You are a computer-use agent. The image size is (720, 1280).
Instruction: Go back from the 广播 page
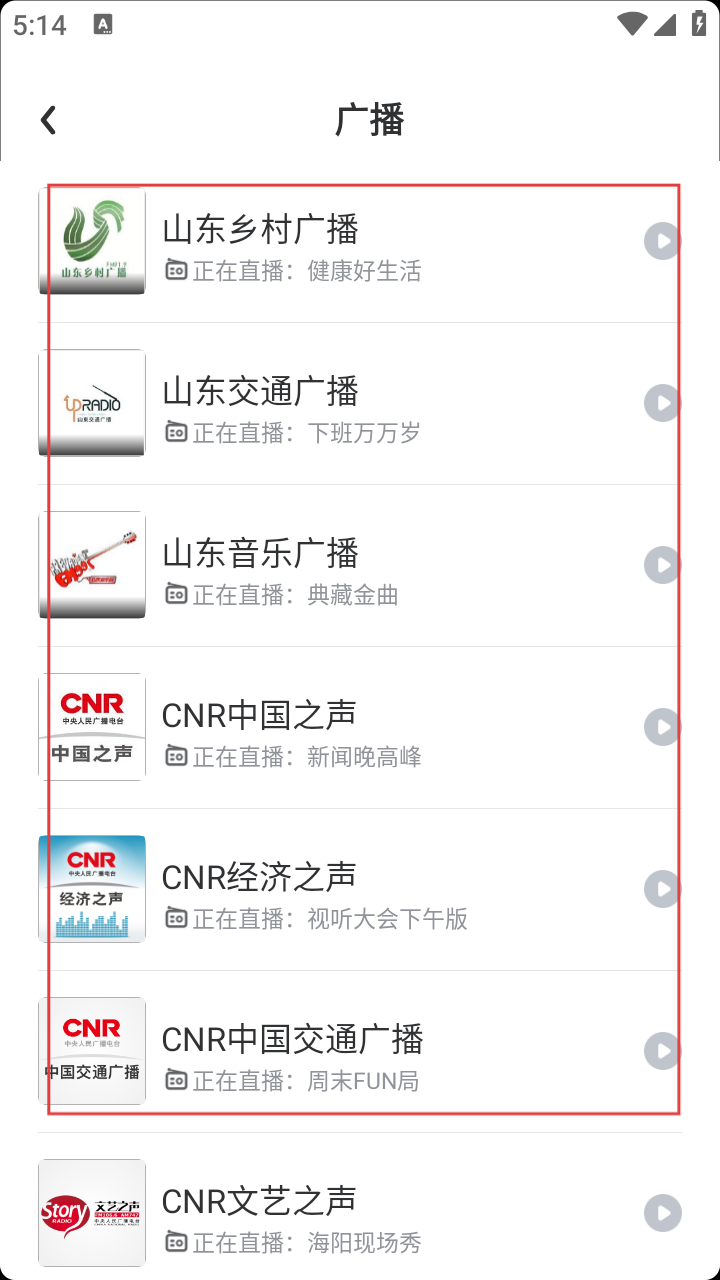pyautogui.click(x=48, y=121)
